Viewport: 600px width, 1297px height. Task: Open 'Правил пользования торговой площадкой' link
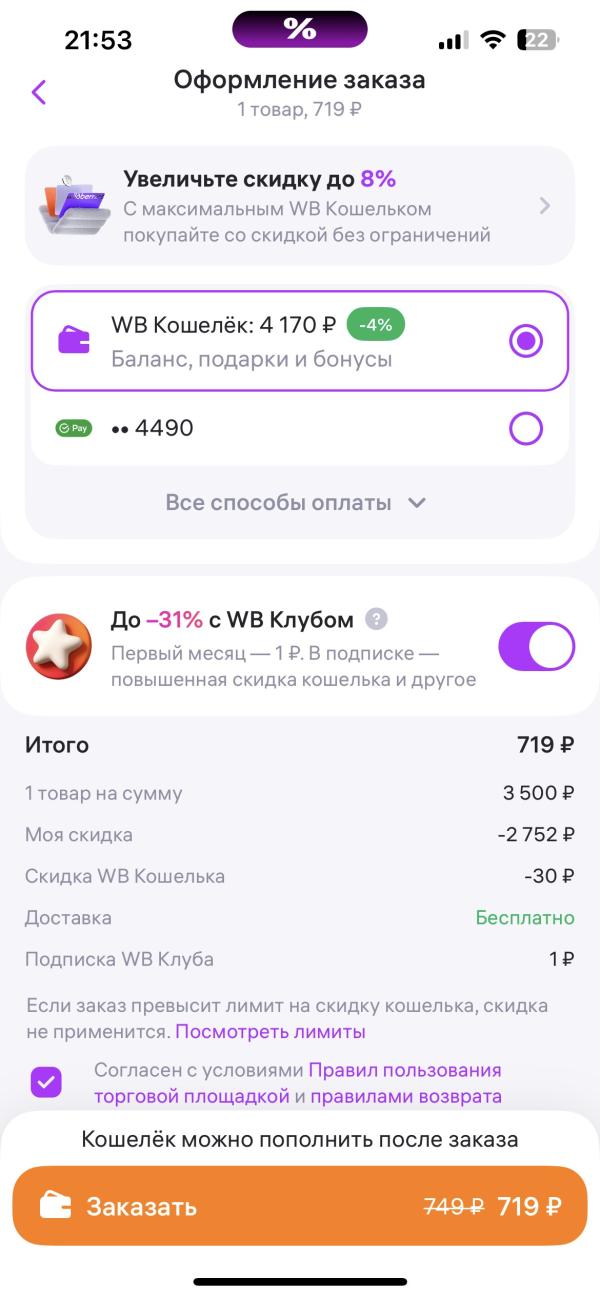(x=298, y=1083)
